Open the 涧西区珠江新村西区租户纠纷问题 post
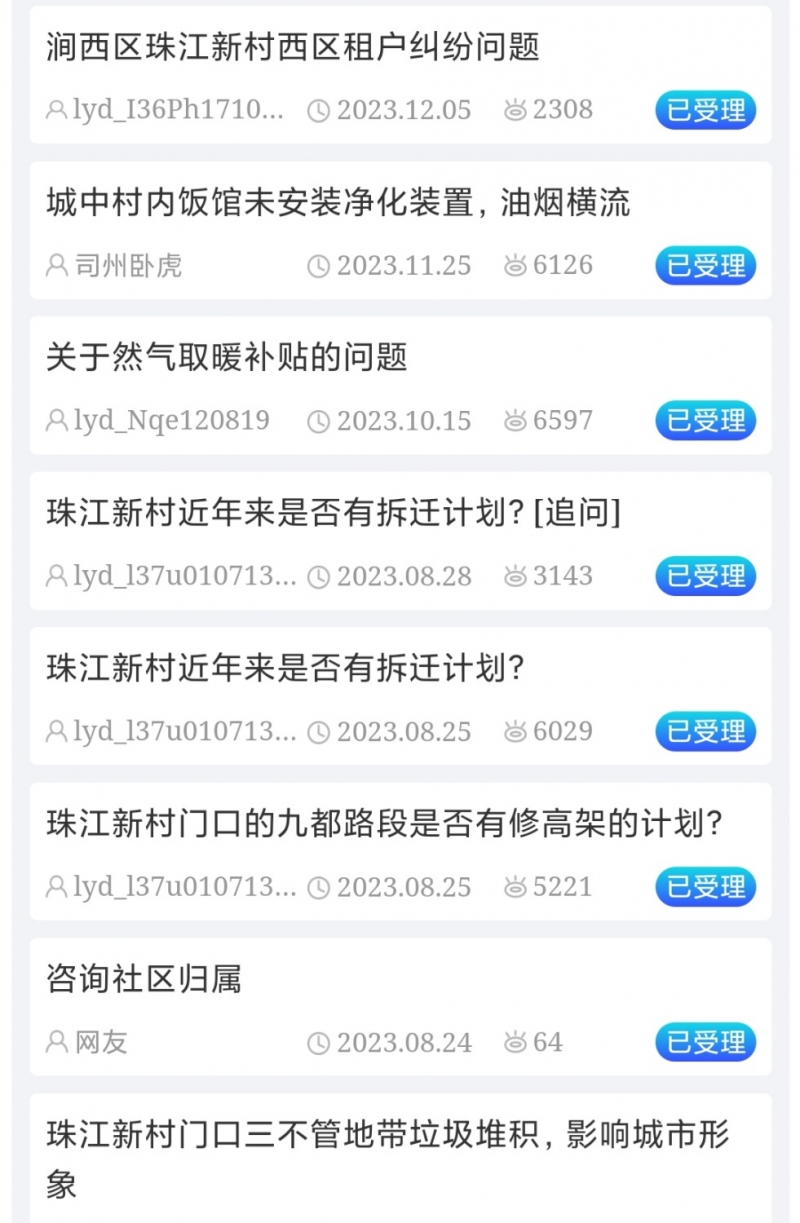800x1223 pixels. [293, 47]
